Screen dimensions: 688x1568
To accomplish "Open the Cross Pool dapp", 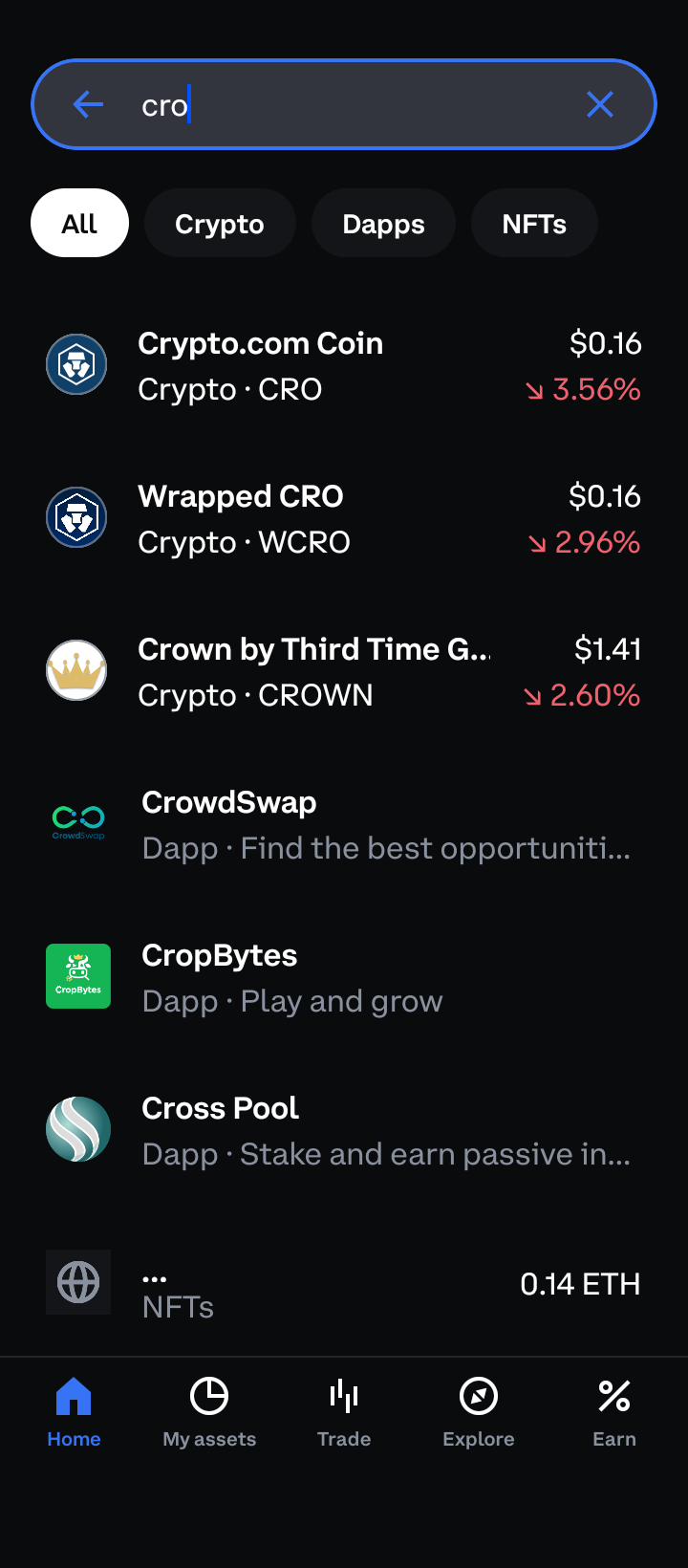I will 343,1130.
